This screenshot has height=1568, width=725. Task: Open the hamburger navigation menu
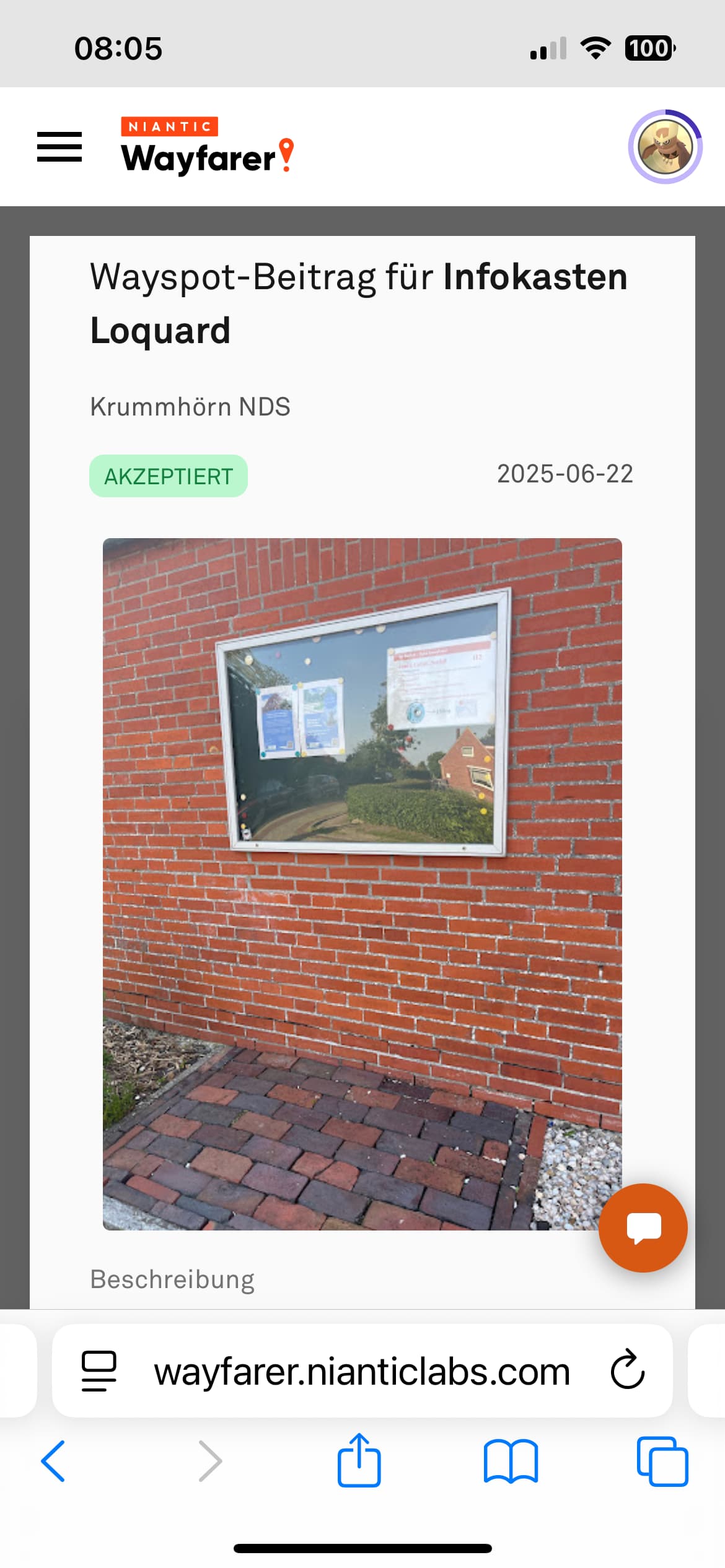tap(59, 147)
